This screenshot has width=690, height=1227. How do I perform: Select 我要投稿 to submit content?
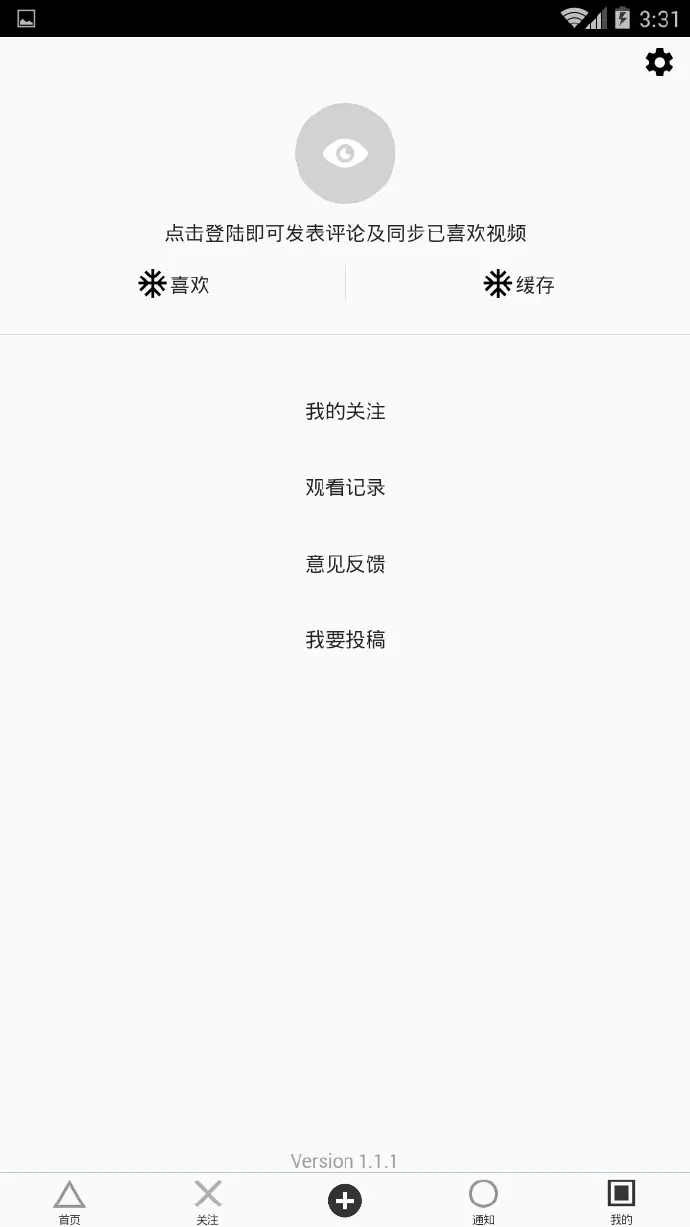[x=345, y=640]
